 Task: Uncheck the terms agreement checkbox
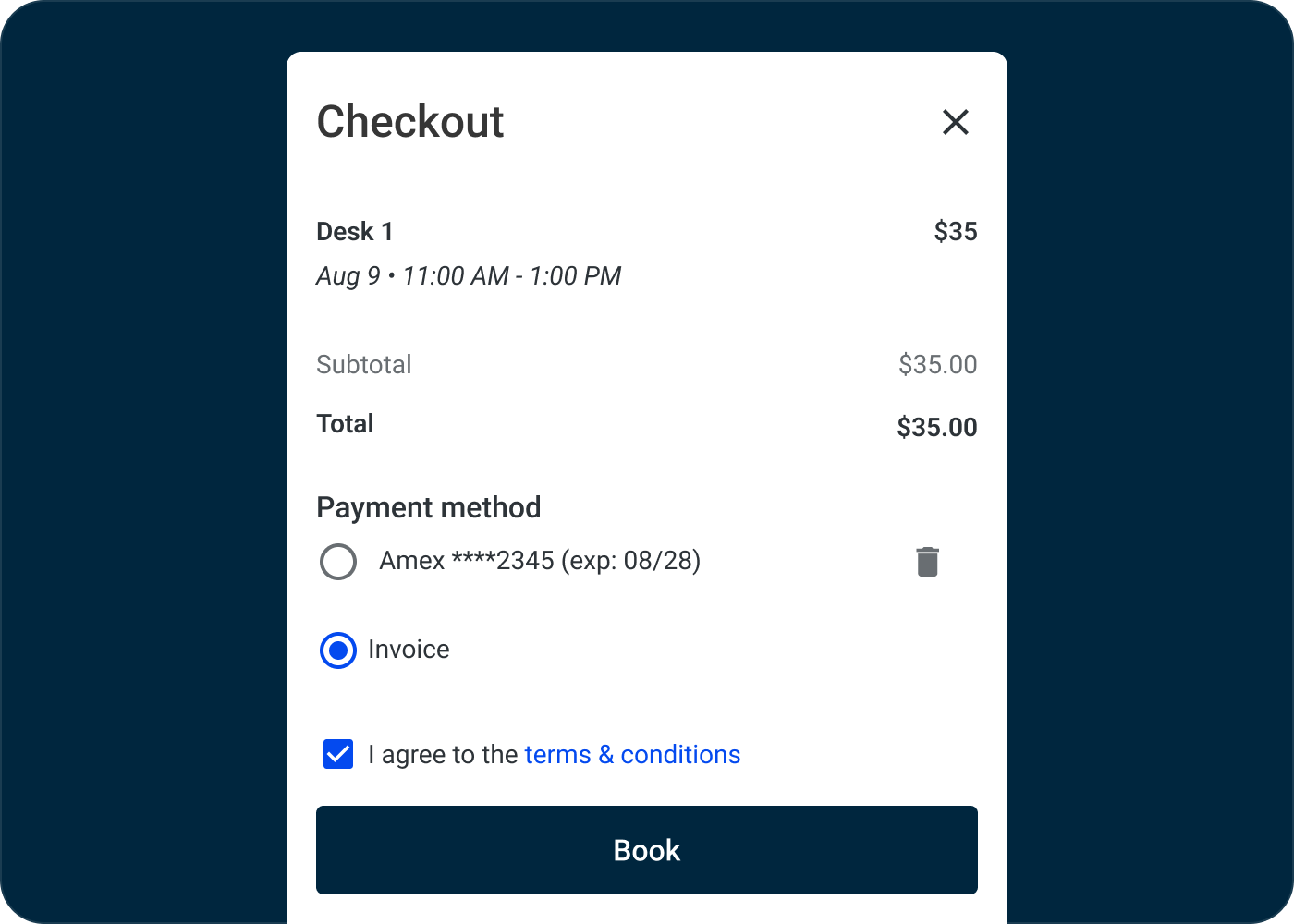click(338, 754)
